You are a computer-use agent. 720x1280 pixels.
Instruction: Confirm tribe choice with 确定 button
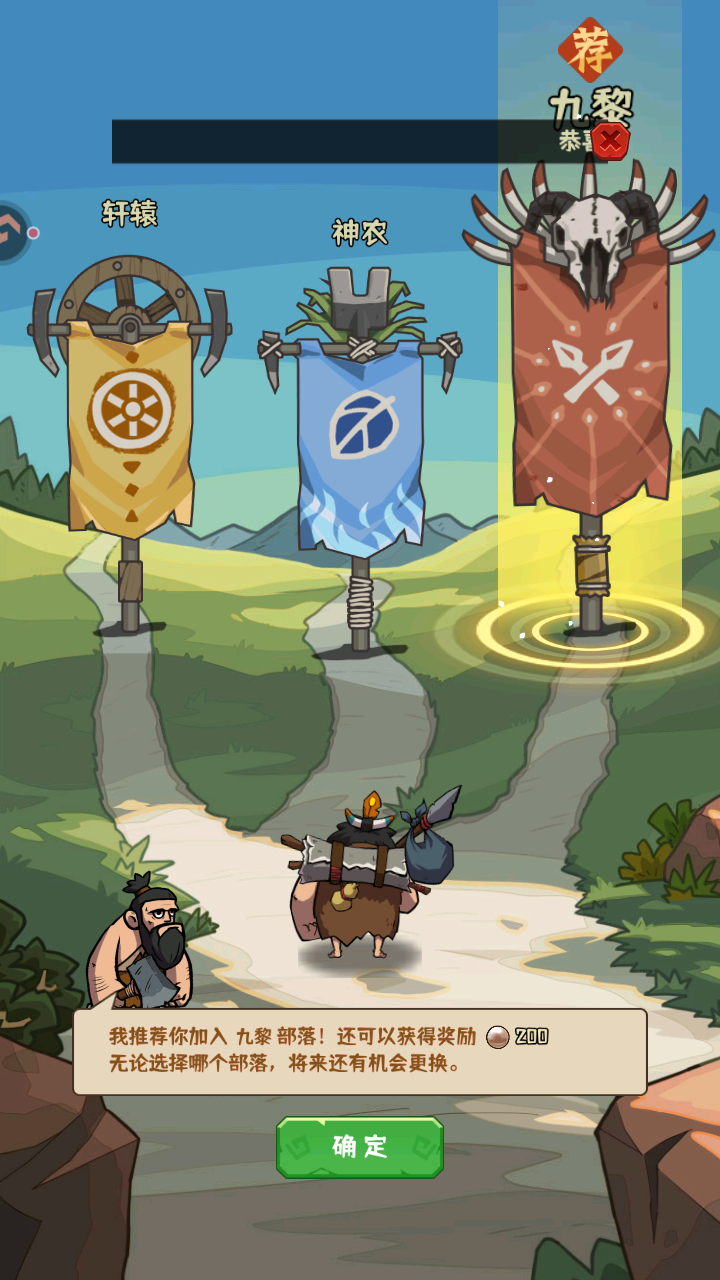360,1147
